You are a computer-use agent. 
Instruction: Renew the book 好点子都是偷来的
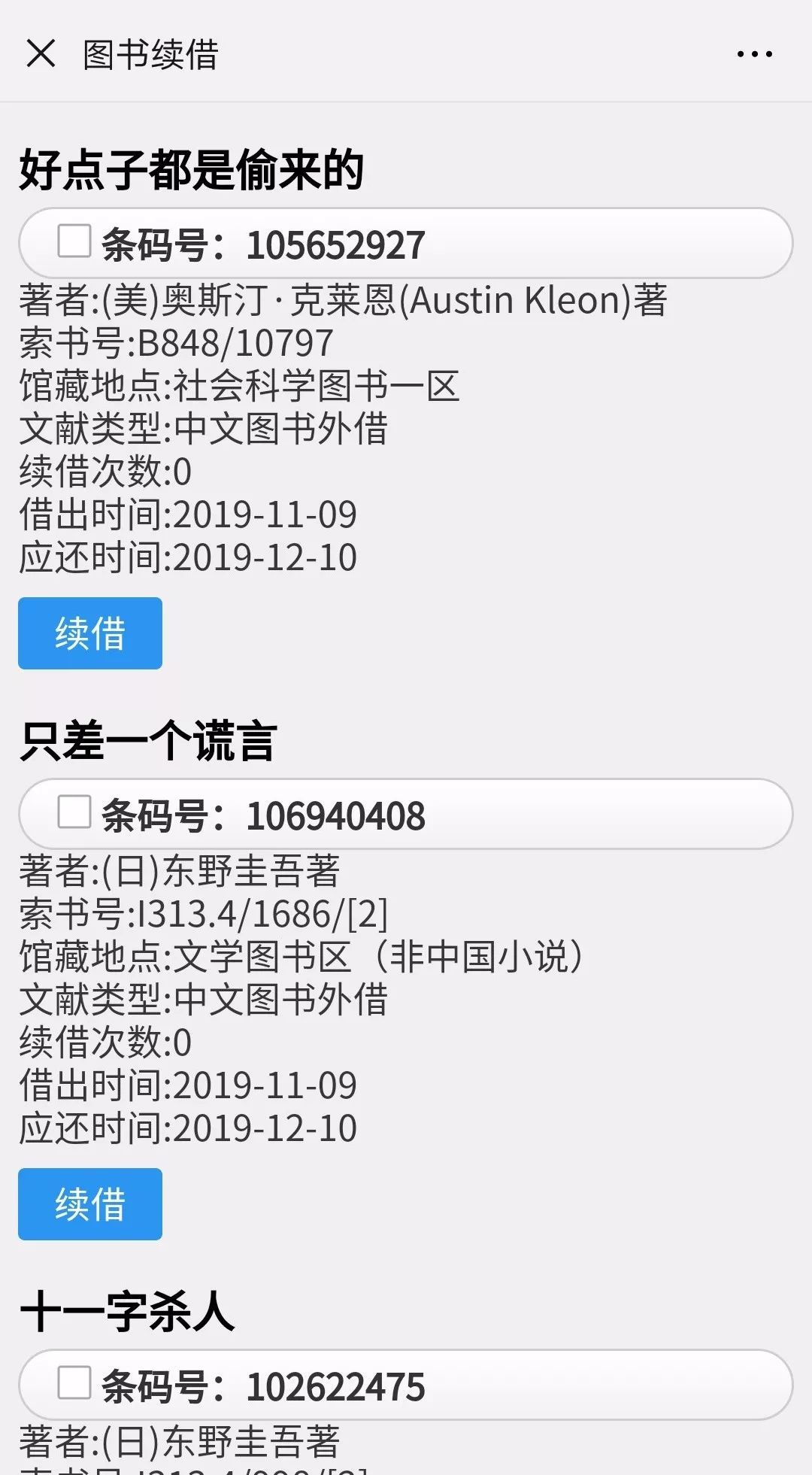coord(90,633)
